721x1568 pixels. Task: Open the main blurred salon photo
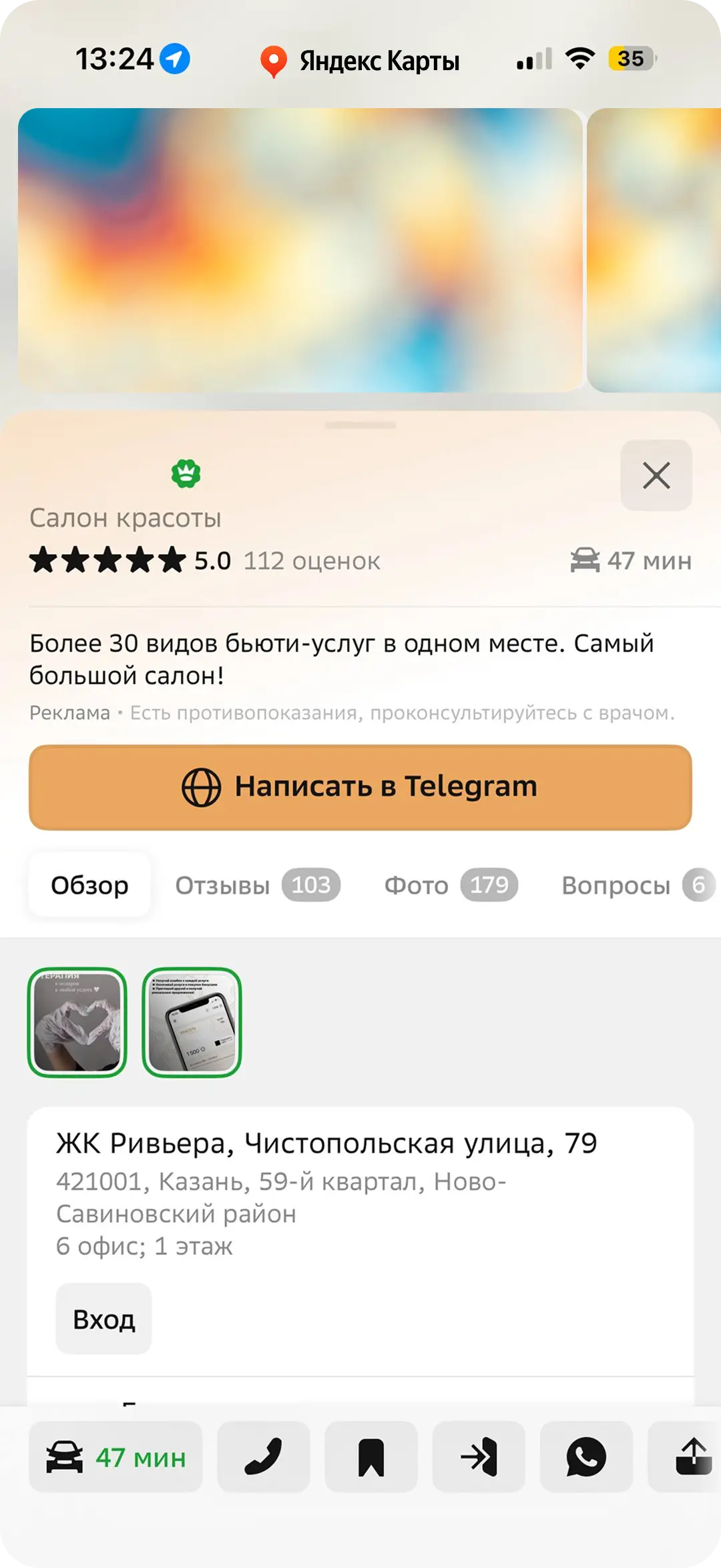tap(300, 250)
